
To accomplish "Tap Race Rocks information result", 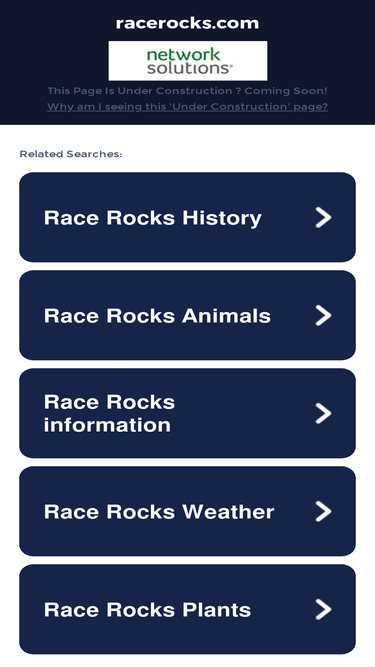I will (187, 413).
